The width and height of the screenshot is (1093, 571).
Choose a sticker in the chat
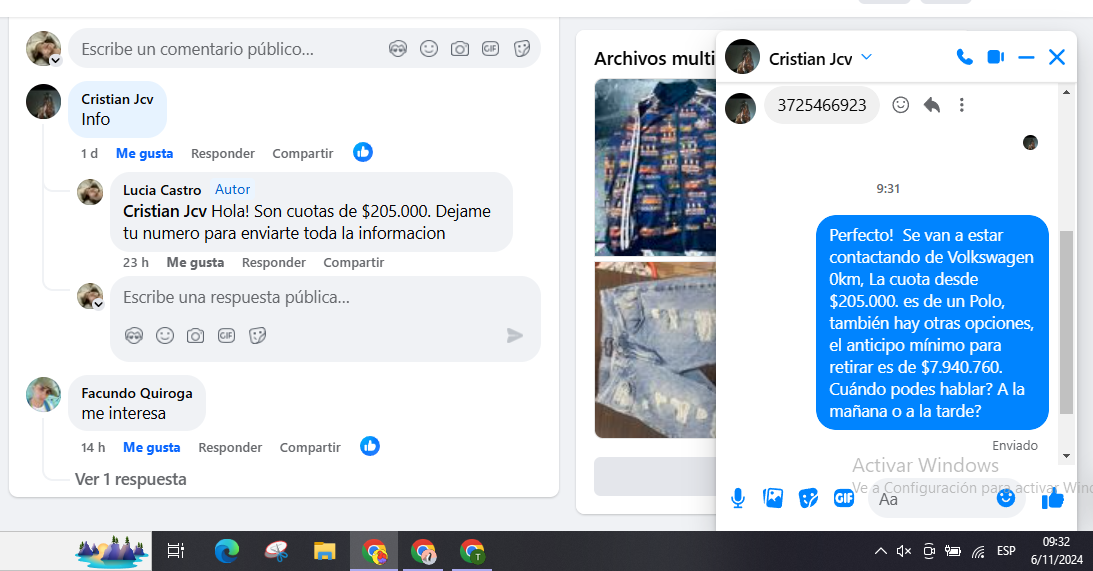[808, 498]
